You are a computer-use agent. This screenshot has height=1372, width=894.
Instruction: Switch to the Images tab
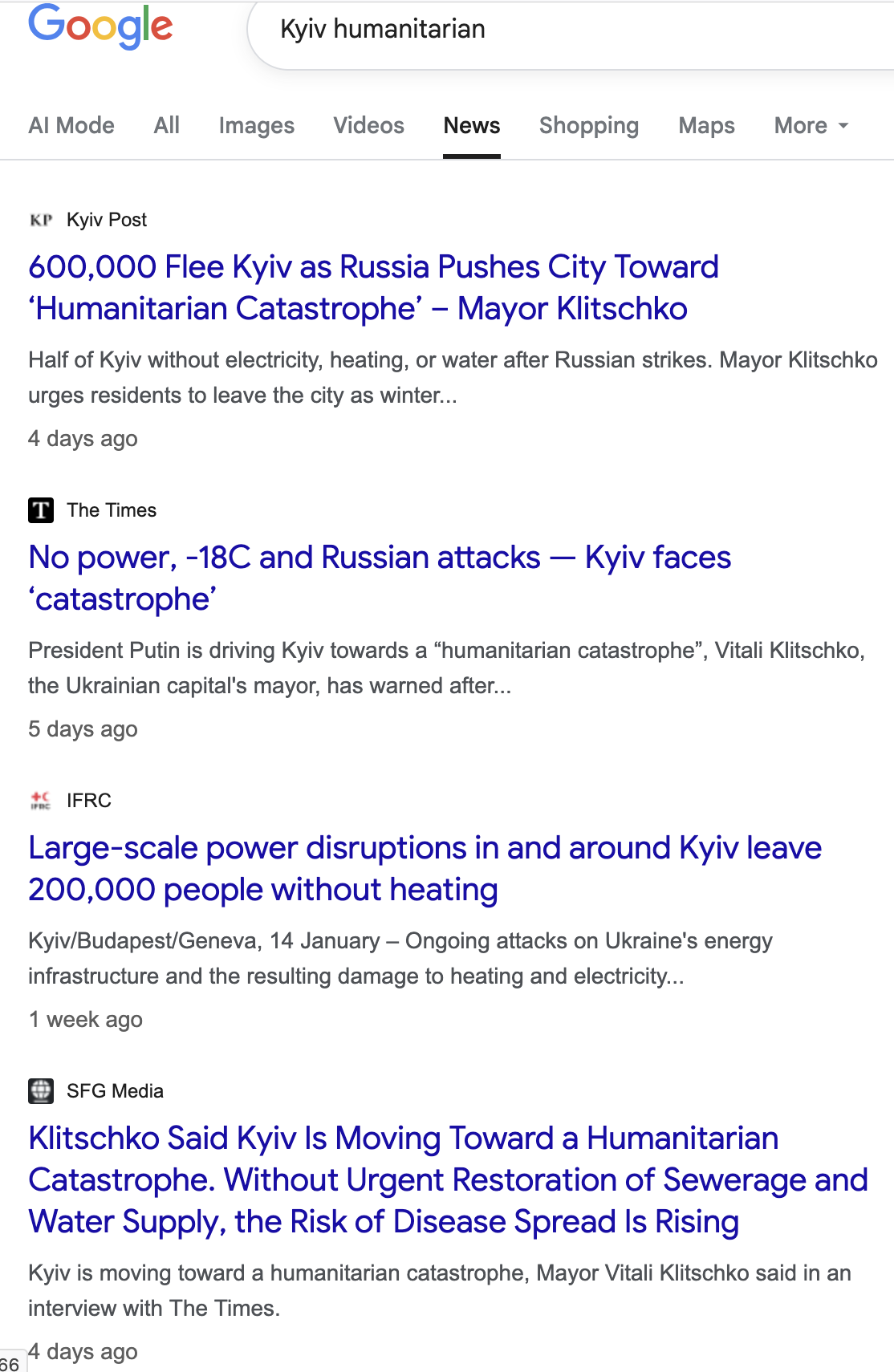tap(256, 126)
